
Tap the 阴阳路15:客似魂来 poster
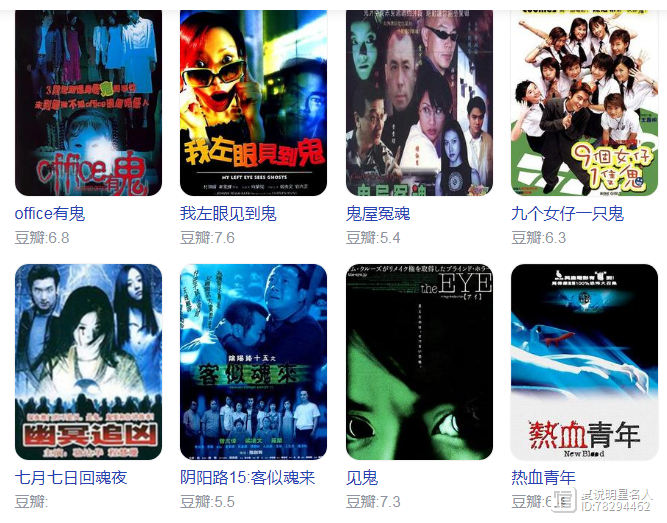tap(253, 361)
